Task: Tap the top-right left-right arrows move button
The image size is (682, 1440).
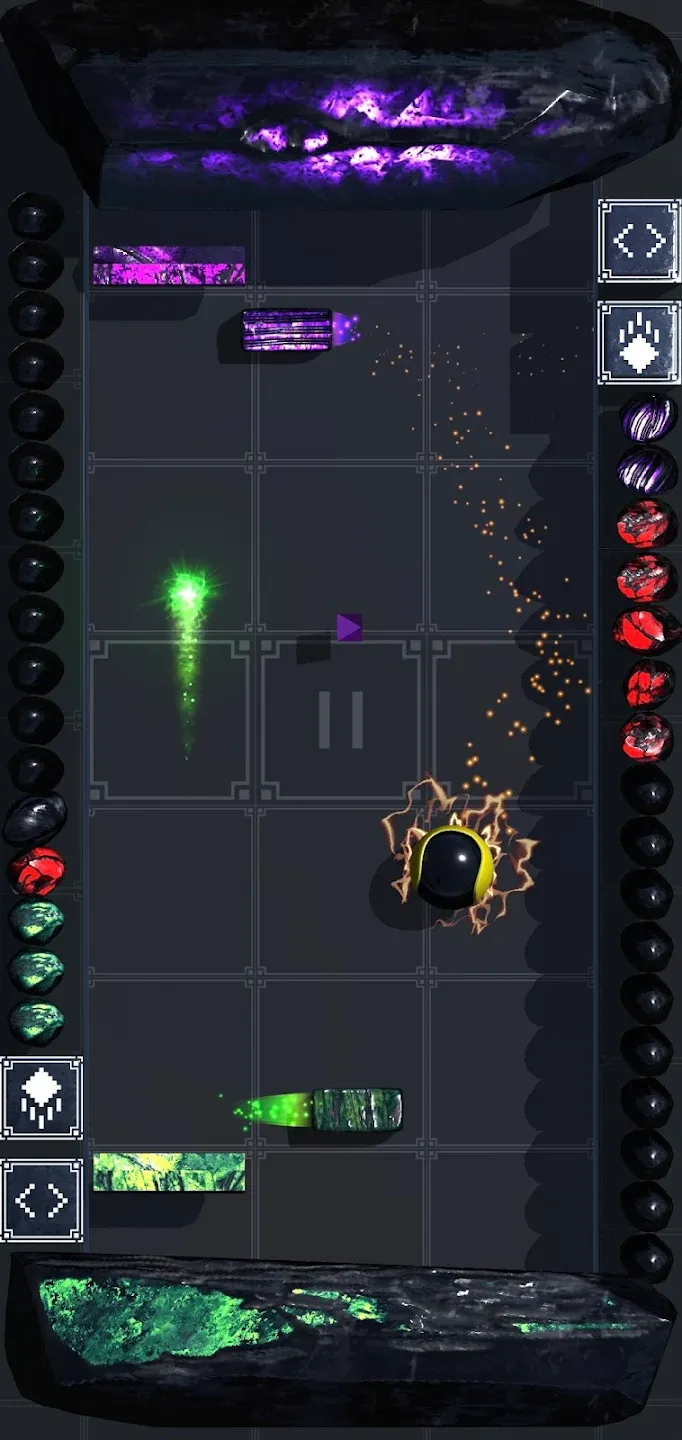Action: (639, 240)
